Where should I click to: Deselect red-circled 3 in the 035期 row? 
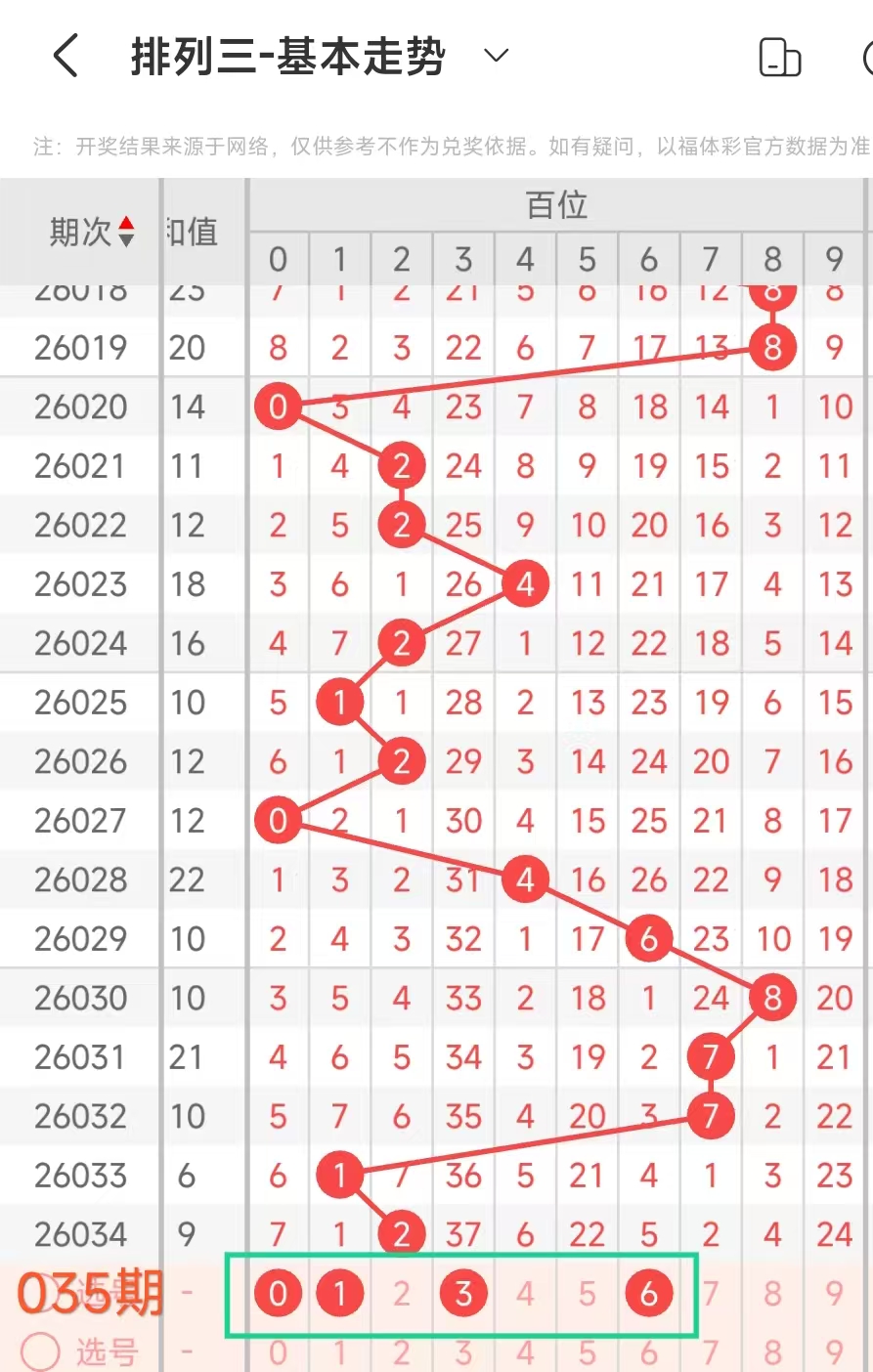pos(463,1294)
